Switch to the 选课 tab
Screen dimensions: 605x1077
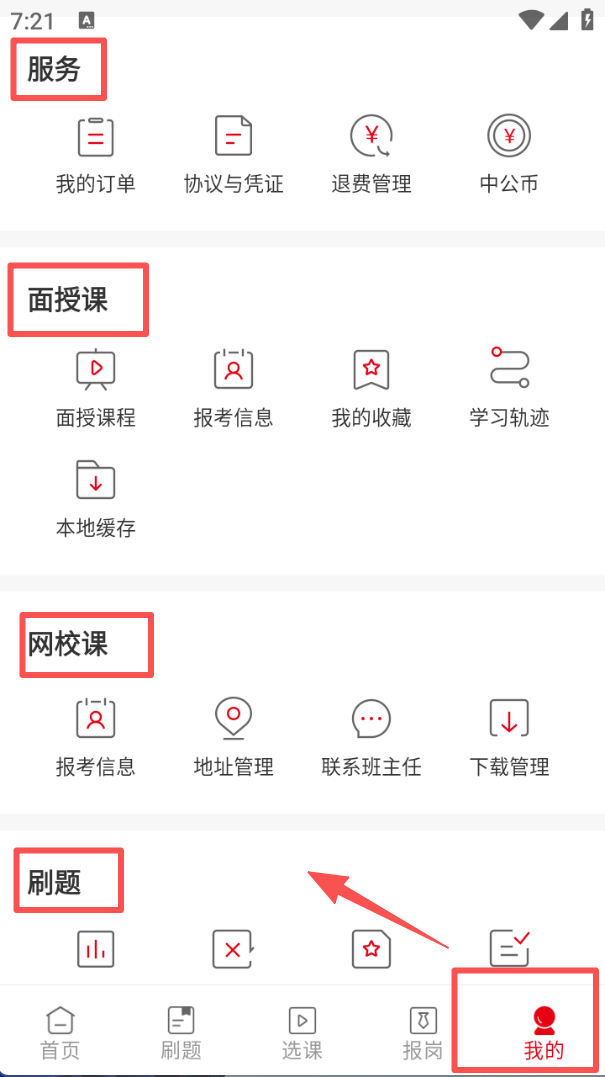302,1032
